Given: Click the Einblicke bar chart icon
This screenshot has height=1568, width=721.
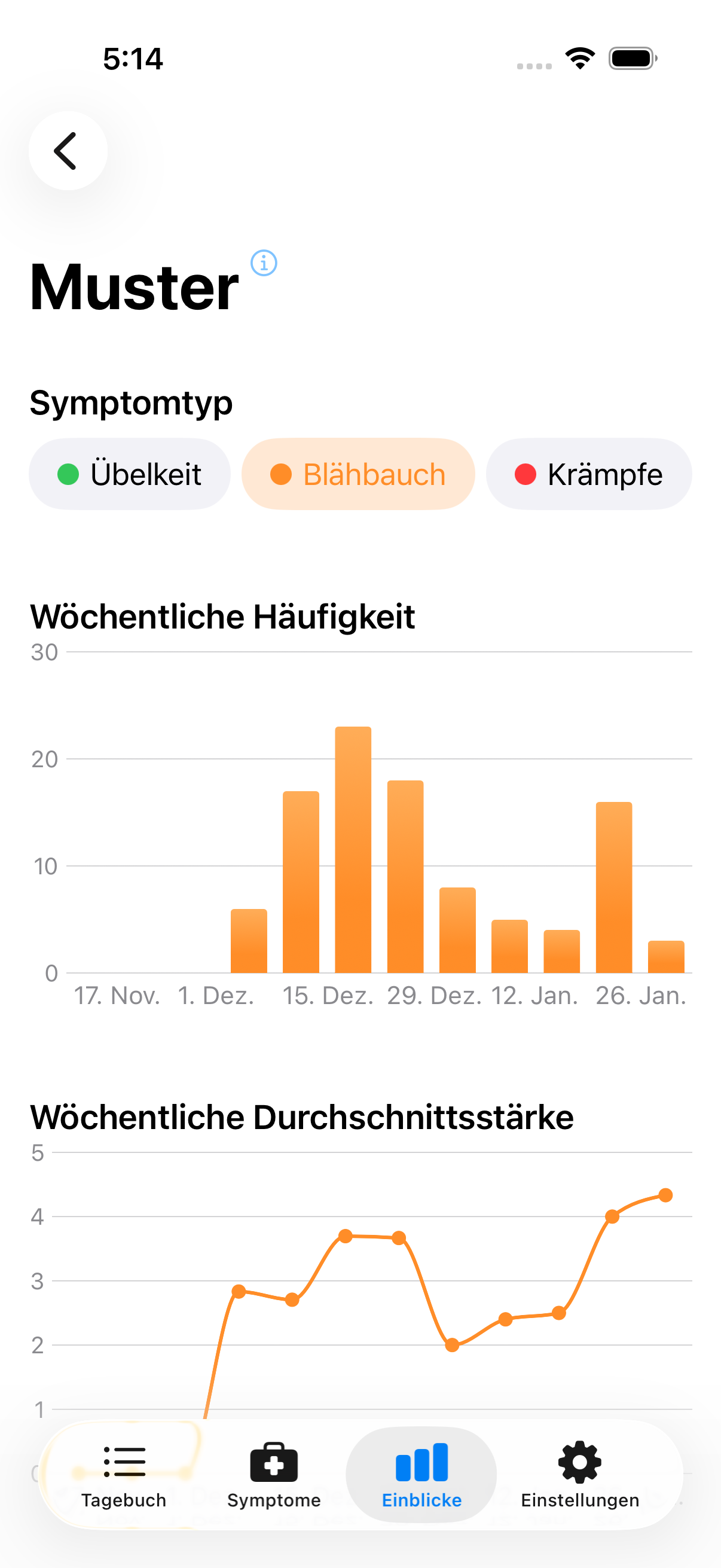Looking at the screenshot, I should pyautogui.click(x=421, y=1462).
